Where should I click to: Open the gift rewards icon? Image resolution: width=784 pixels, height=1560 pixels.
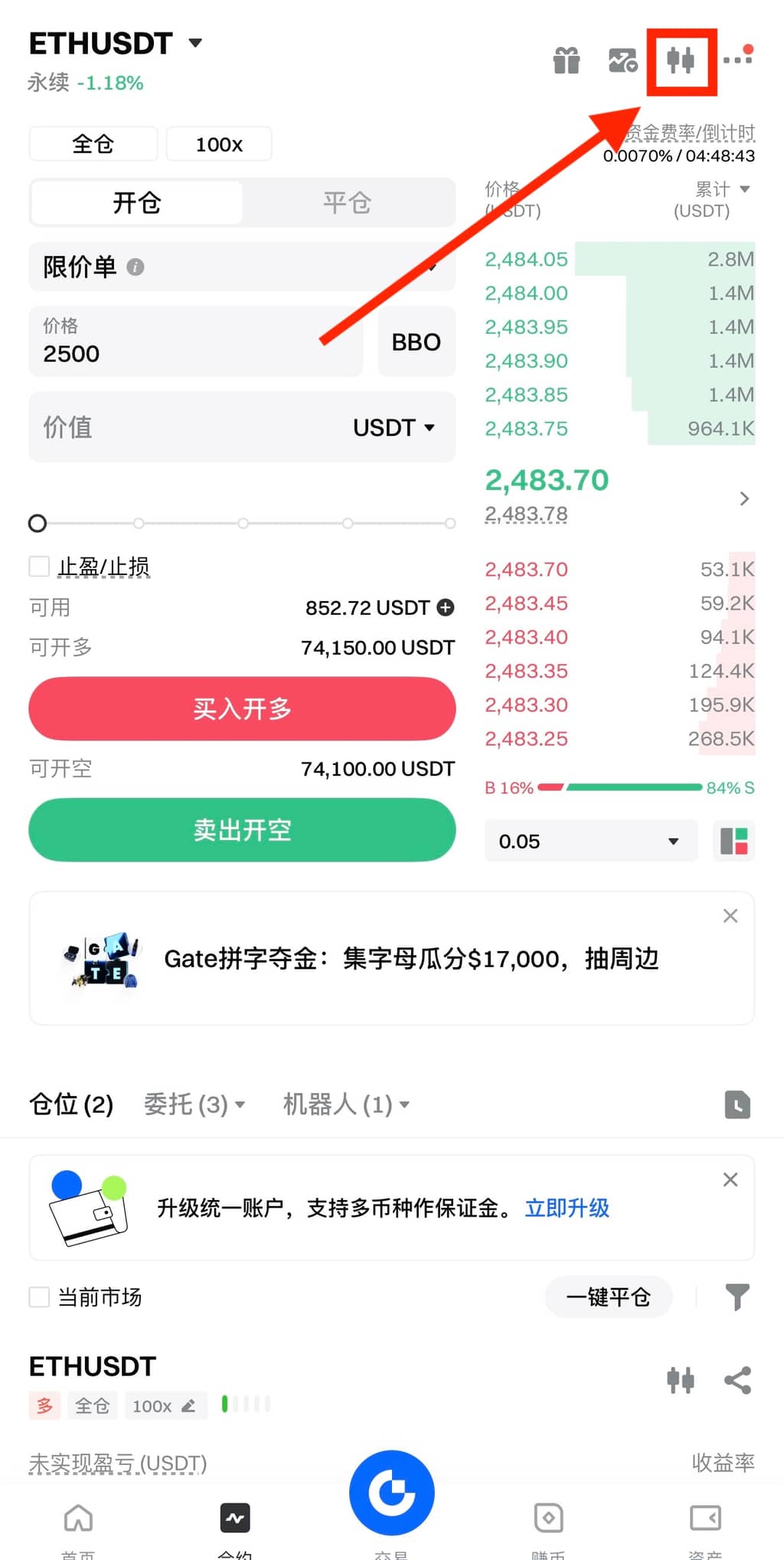coord(567,61)
